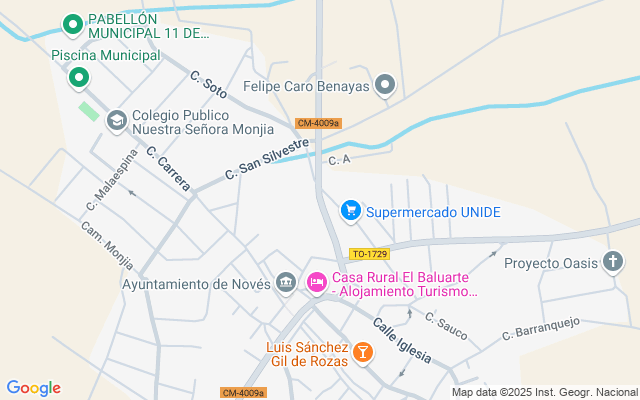Open Casa Rural El Baluarte lodging pin
640x400 pixels.
tap(317, 284)
